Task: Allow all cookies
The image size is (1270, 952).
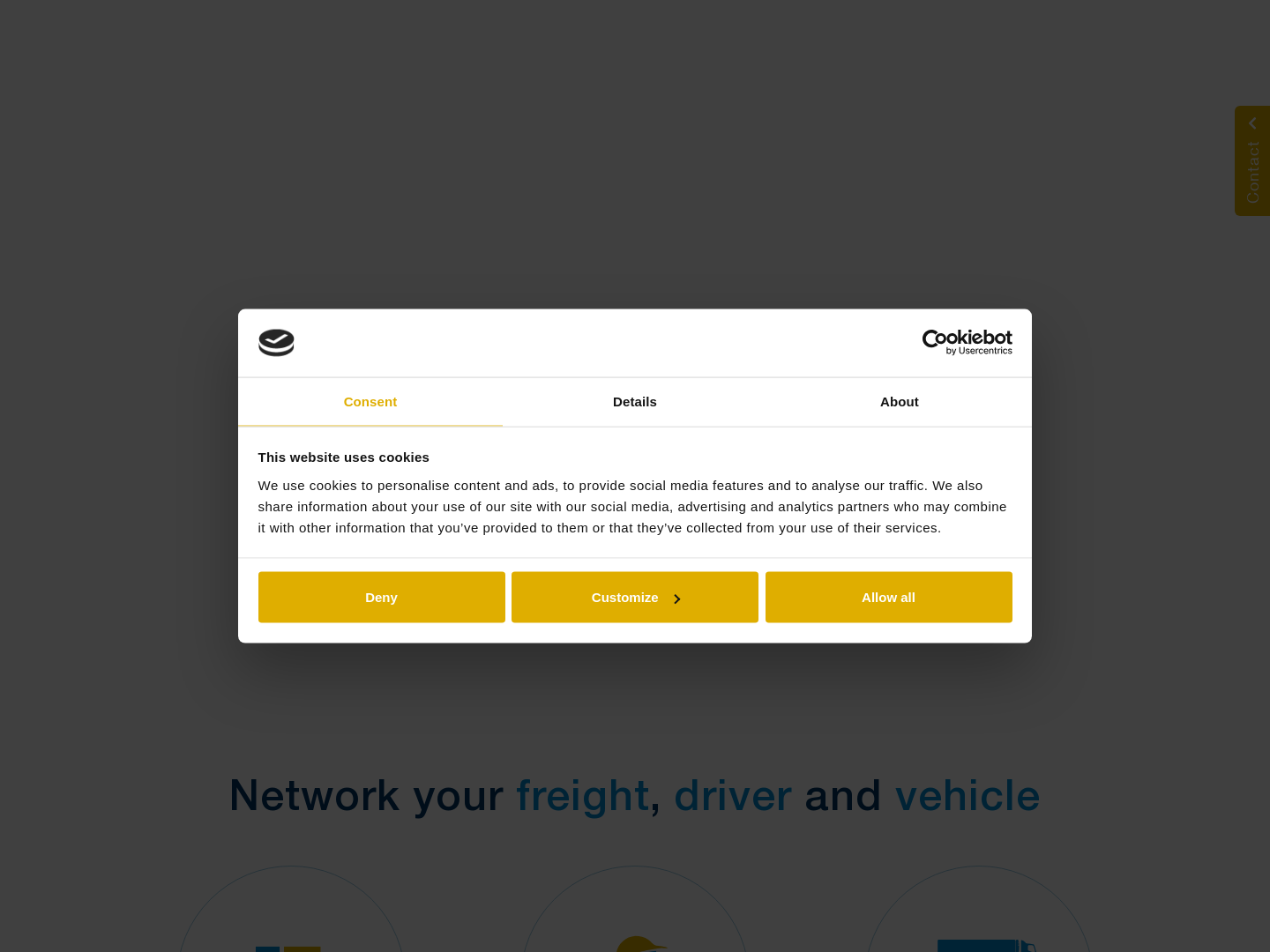Action: (x=888, y=597)
